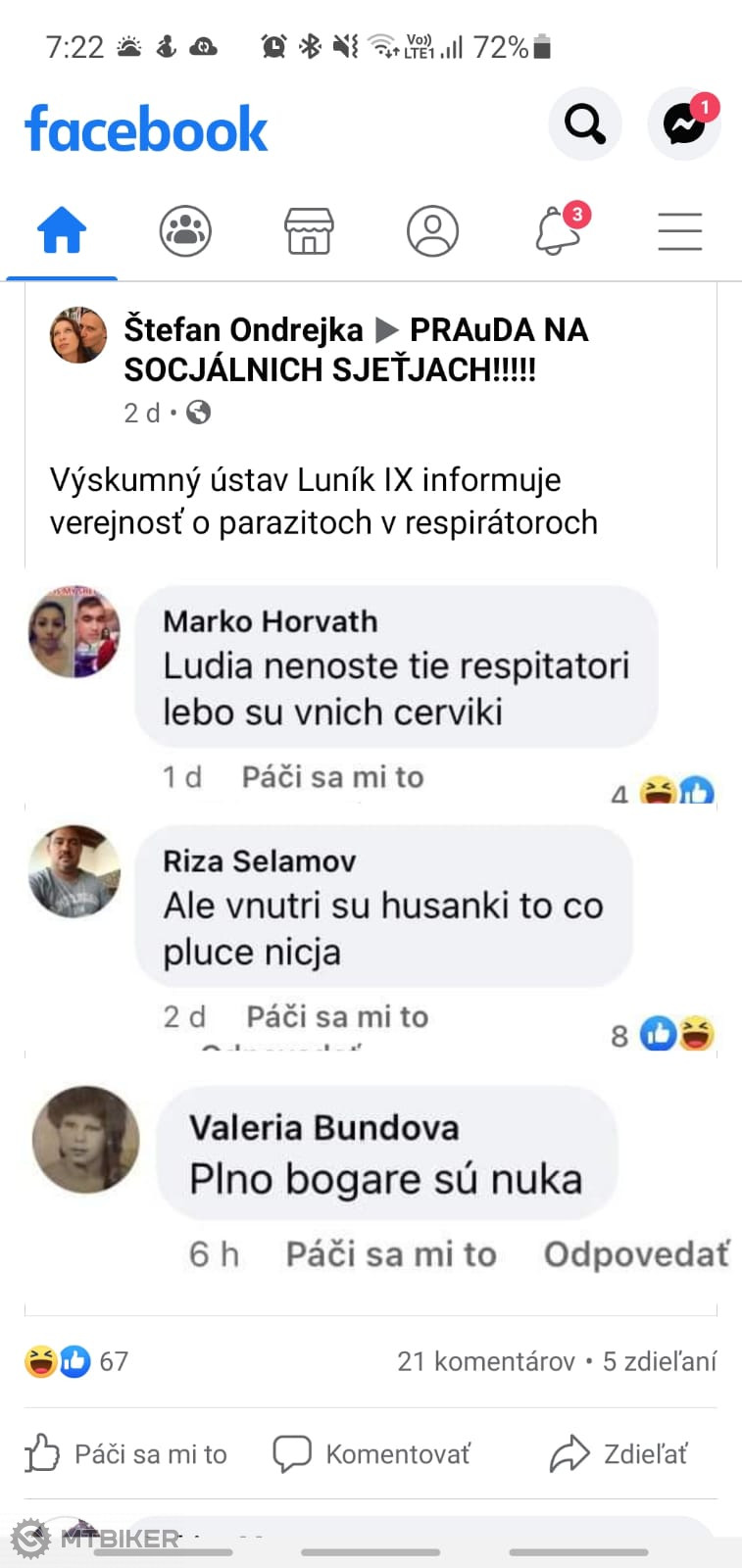Open the hamburger menu tab
This screenshot has width=742, height=1568.
[x=679, y=232]
